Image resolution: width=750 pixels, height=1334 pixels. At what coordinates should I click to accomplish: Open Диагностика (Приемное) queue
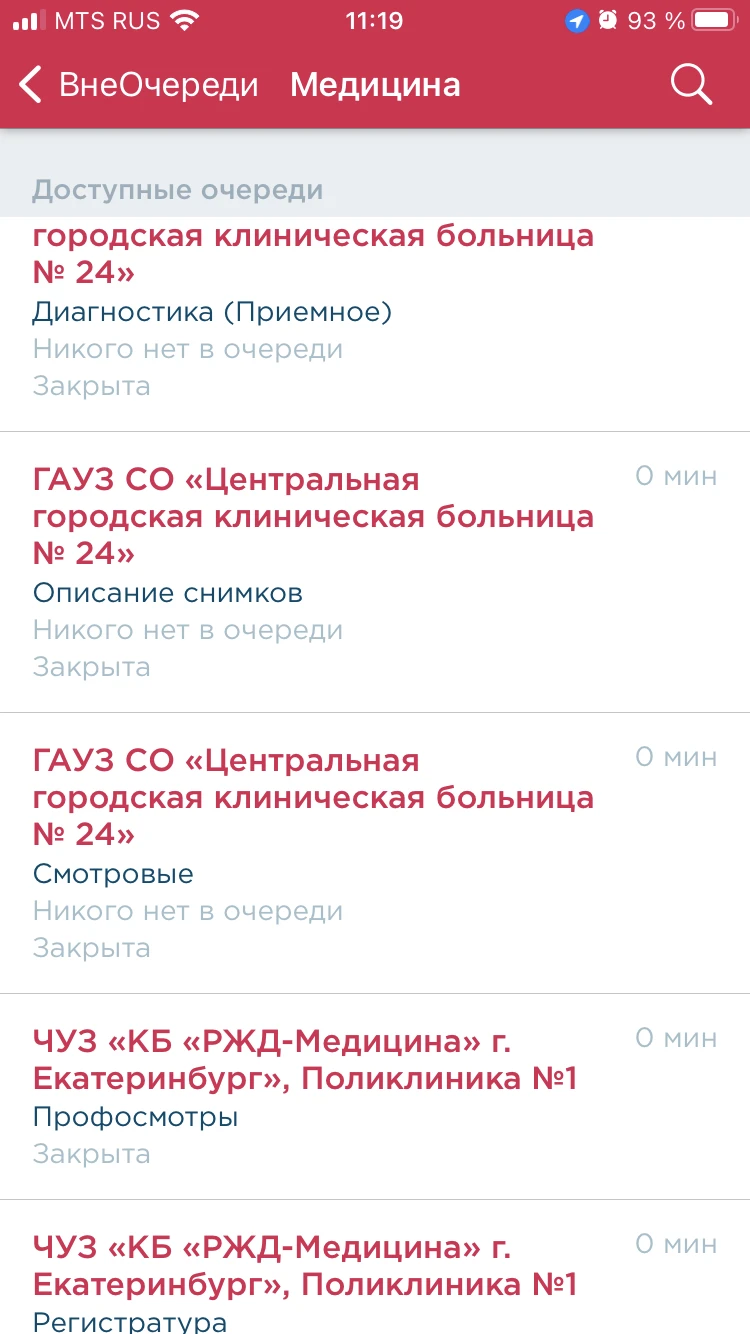click(x=375, y=325)
